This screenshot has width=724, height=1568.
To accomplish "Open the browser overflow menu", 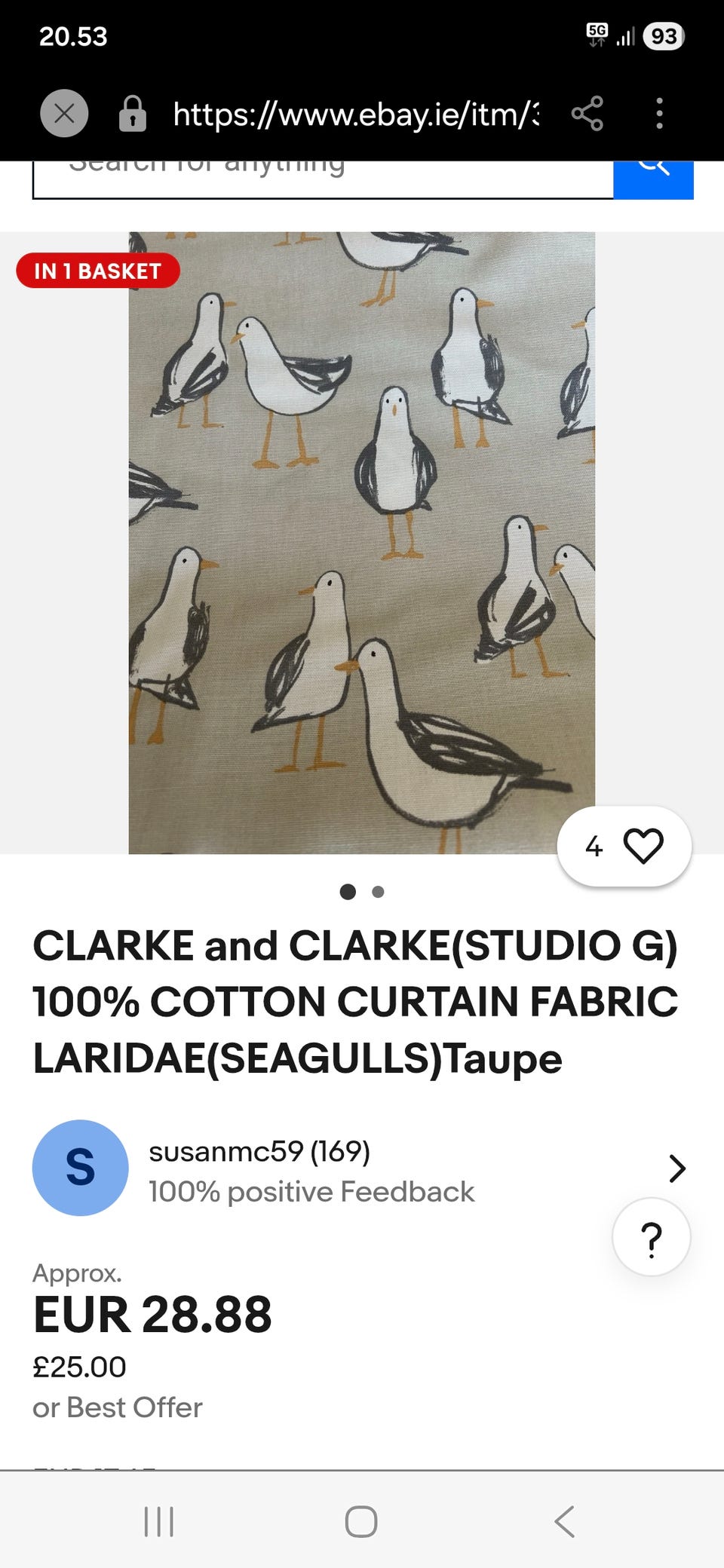I will click(x=659, y=114).
